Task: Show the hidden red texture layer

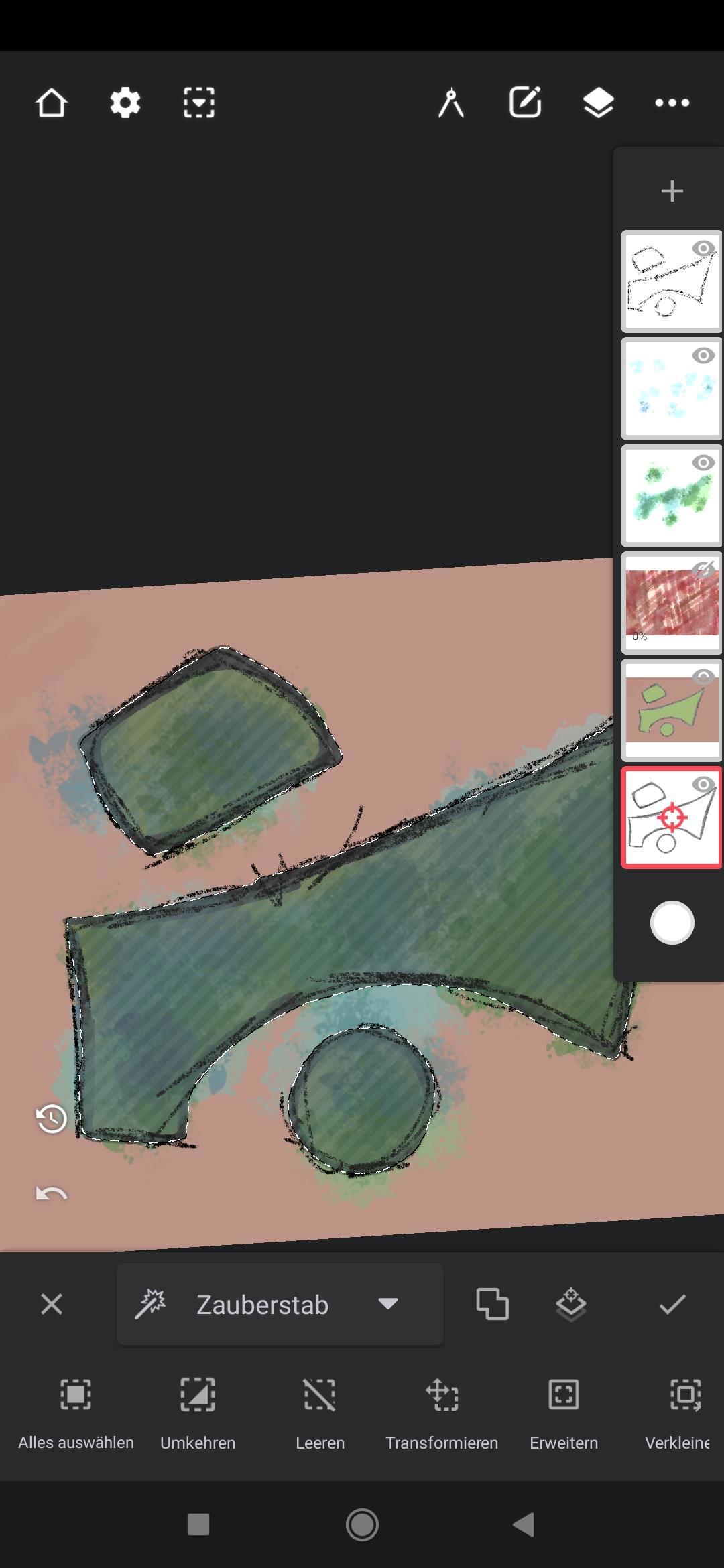Action: click(x=703, y=570)
